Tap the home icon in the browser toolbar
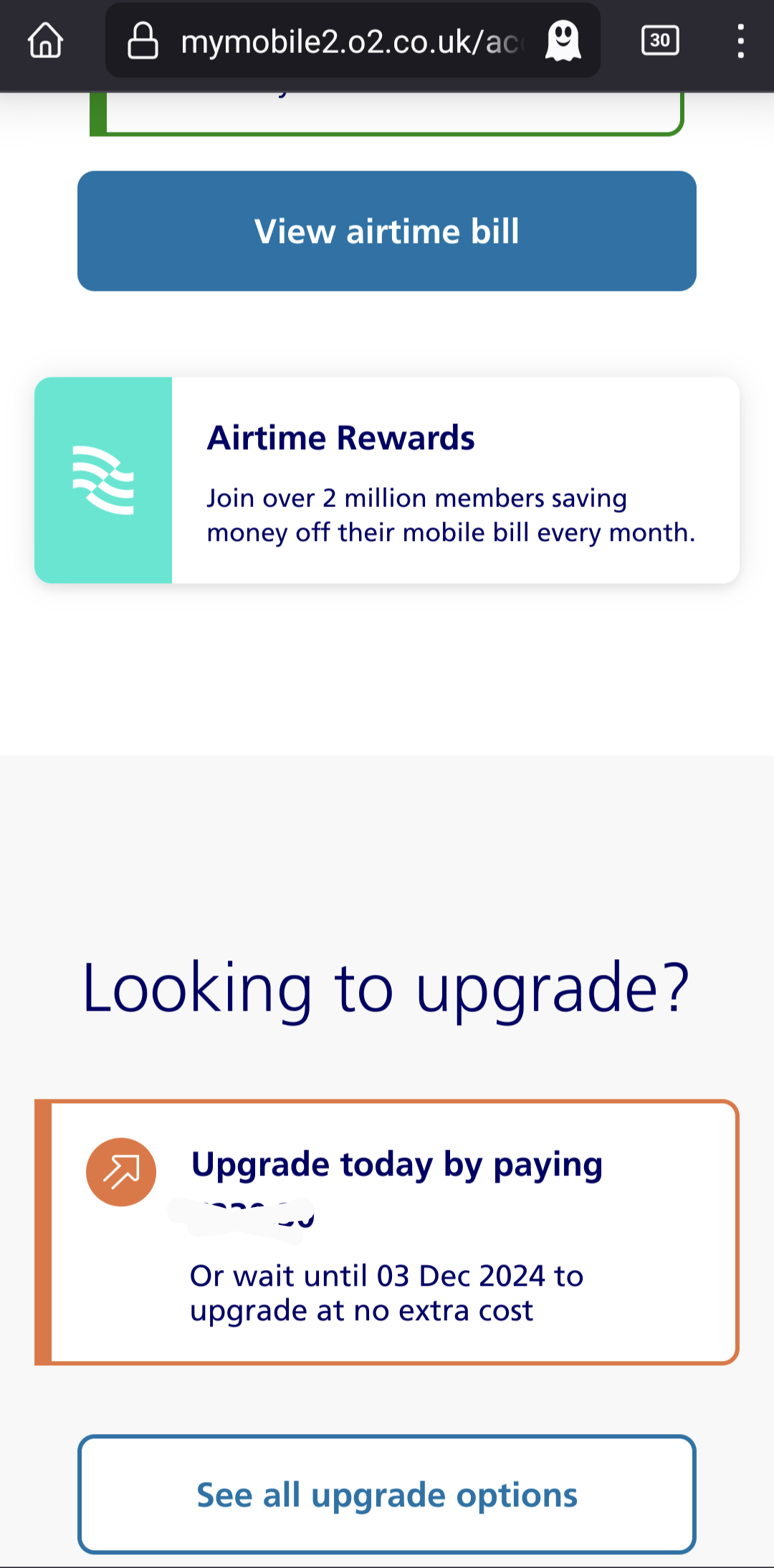Image resolution: width=774 pixels, height=1568 pixels. click(x=44, y=41)
